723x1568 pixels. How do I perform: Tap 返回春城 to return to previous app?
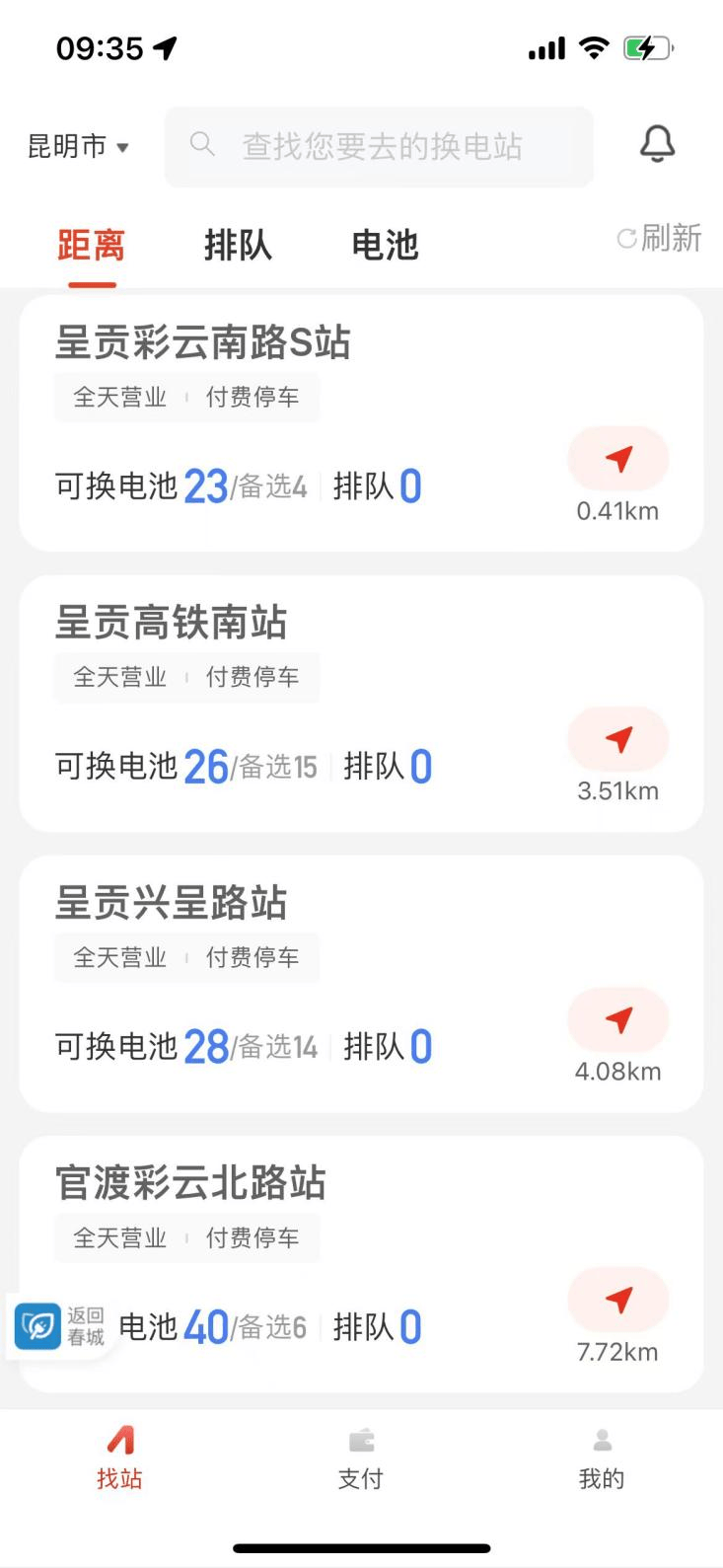[60, 1326]
